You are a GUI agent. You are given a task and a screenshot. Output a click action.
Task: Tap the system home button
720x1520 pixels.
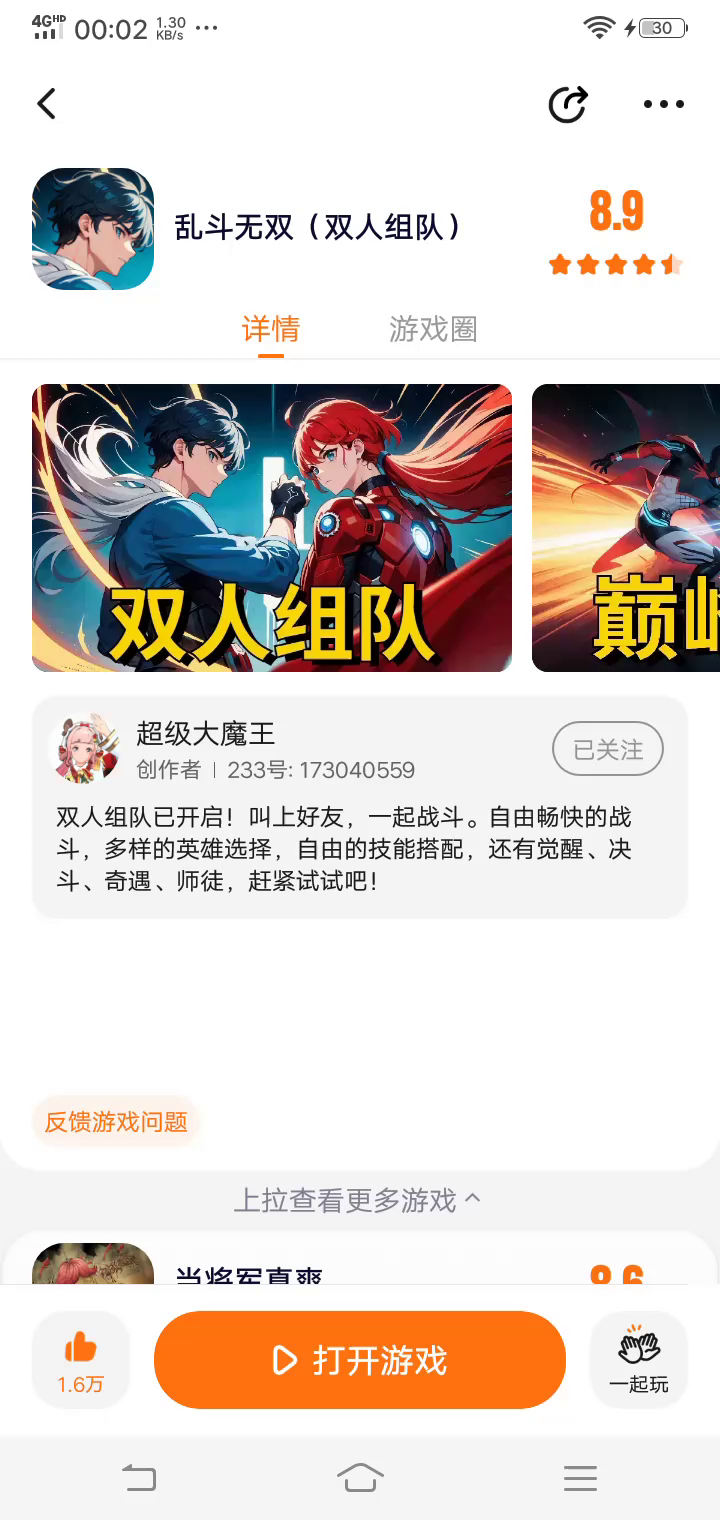(x=360, y=1477)
